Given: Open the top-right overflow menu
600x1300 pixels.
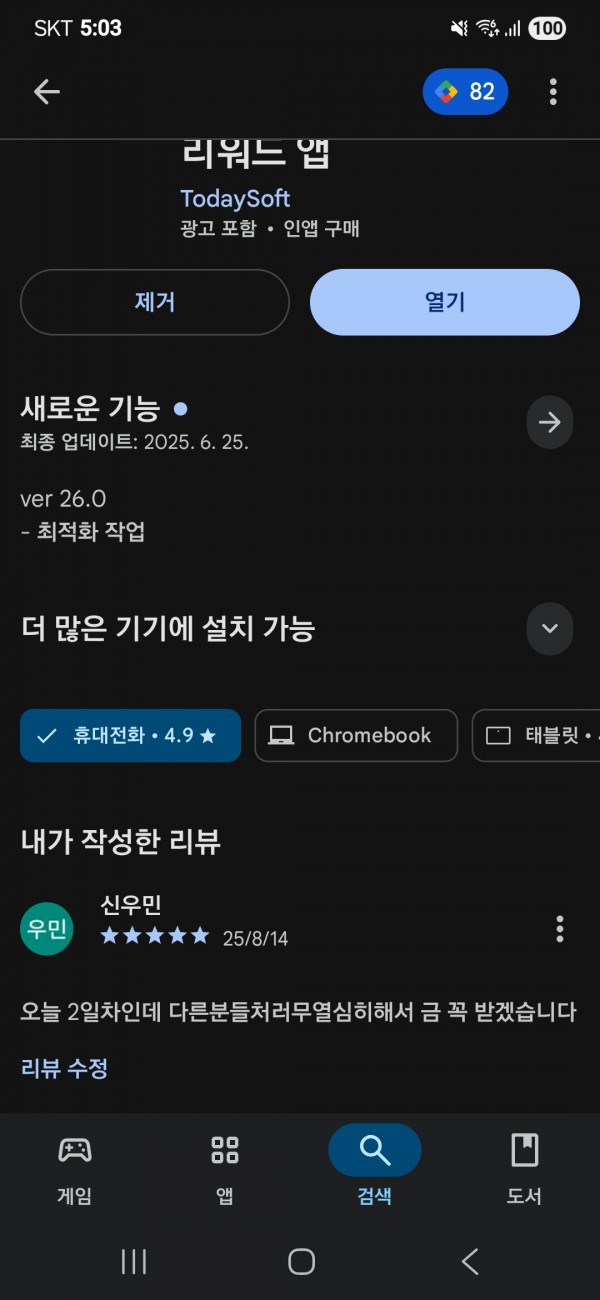Looking at the screenshot, I should [553, 92].
